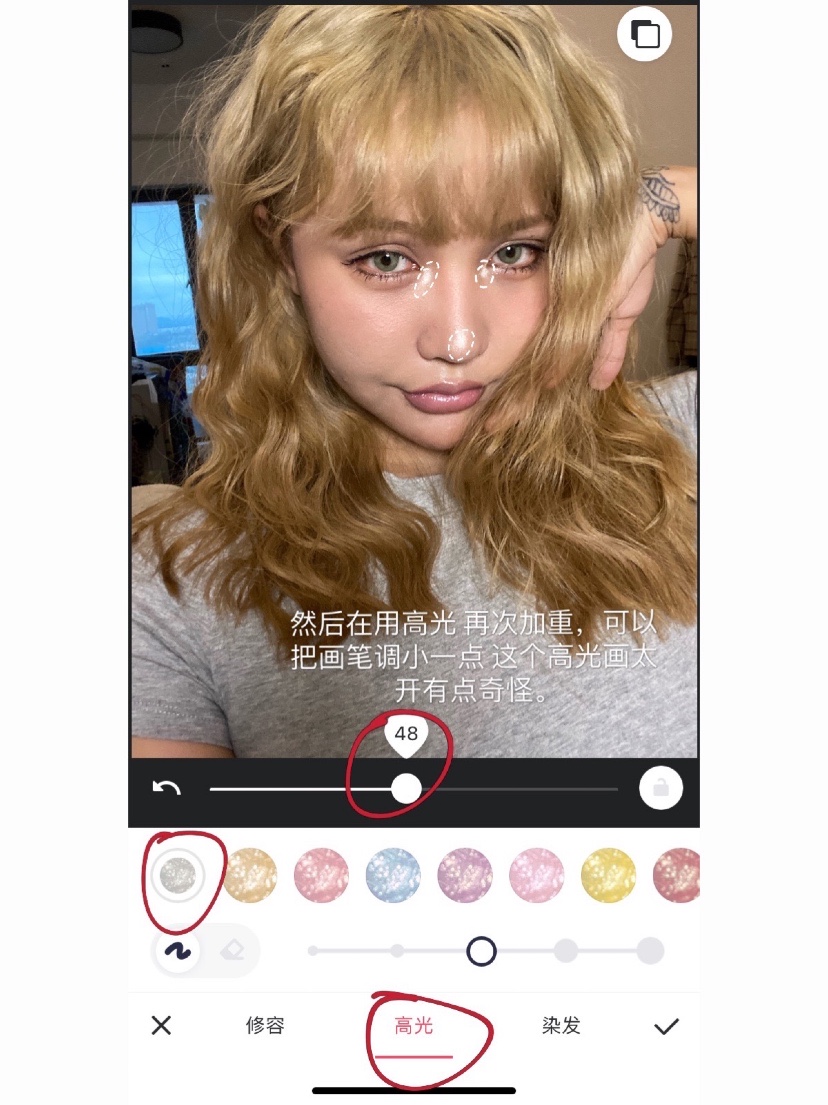Image resolution: width=828 pixels, height=1105 pixels.
Task: Tap the intensity slider handle at 48
Action: [406, 789]
